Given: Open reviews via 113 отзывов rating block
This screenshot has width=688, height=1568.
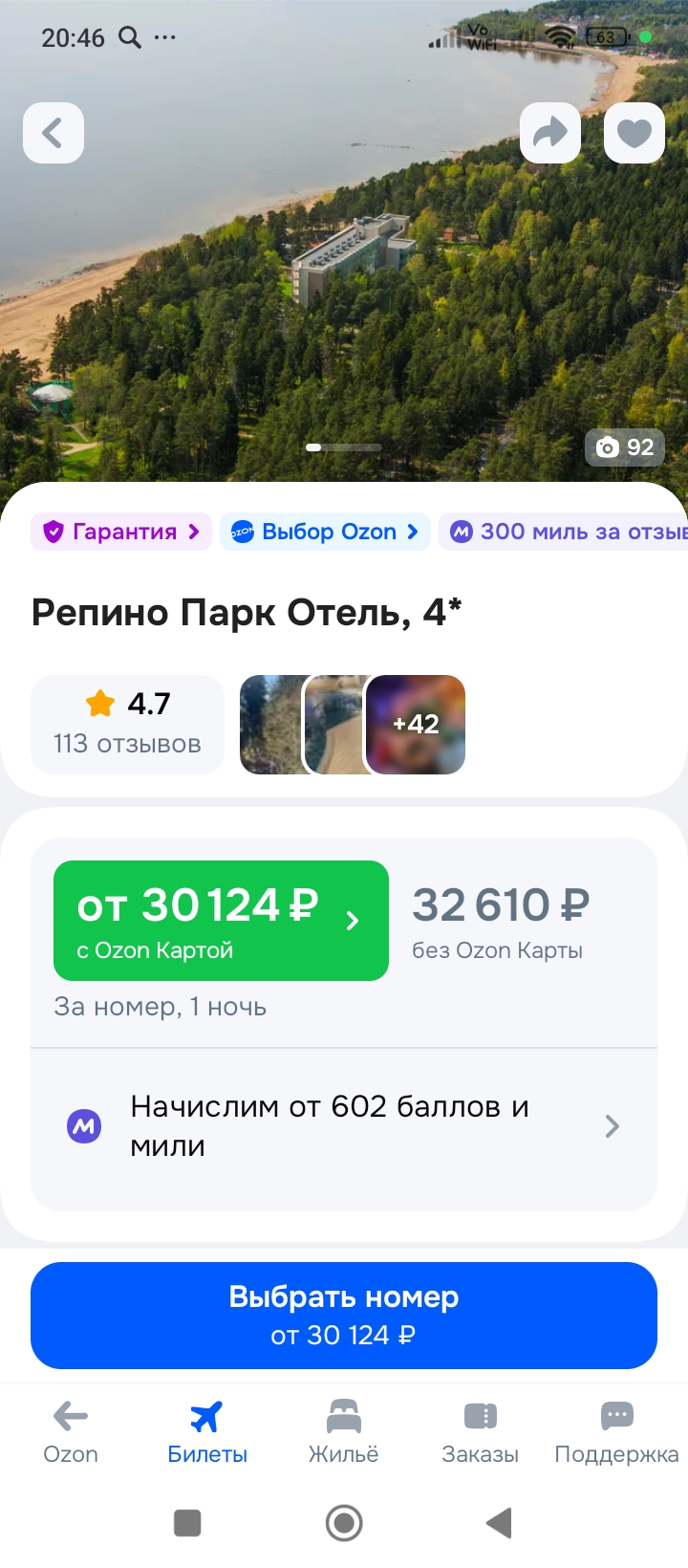Looking at the screenshot, I should tap(127, 724).
